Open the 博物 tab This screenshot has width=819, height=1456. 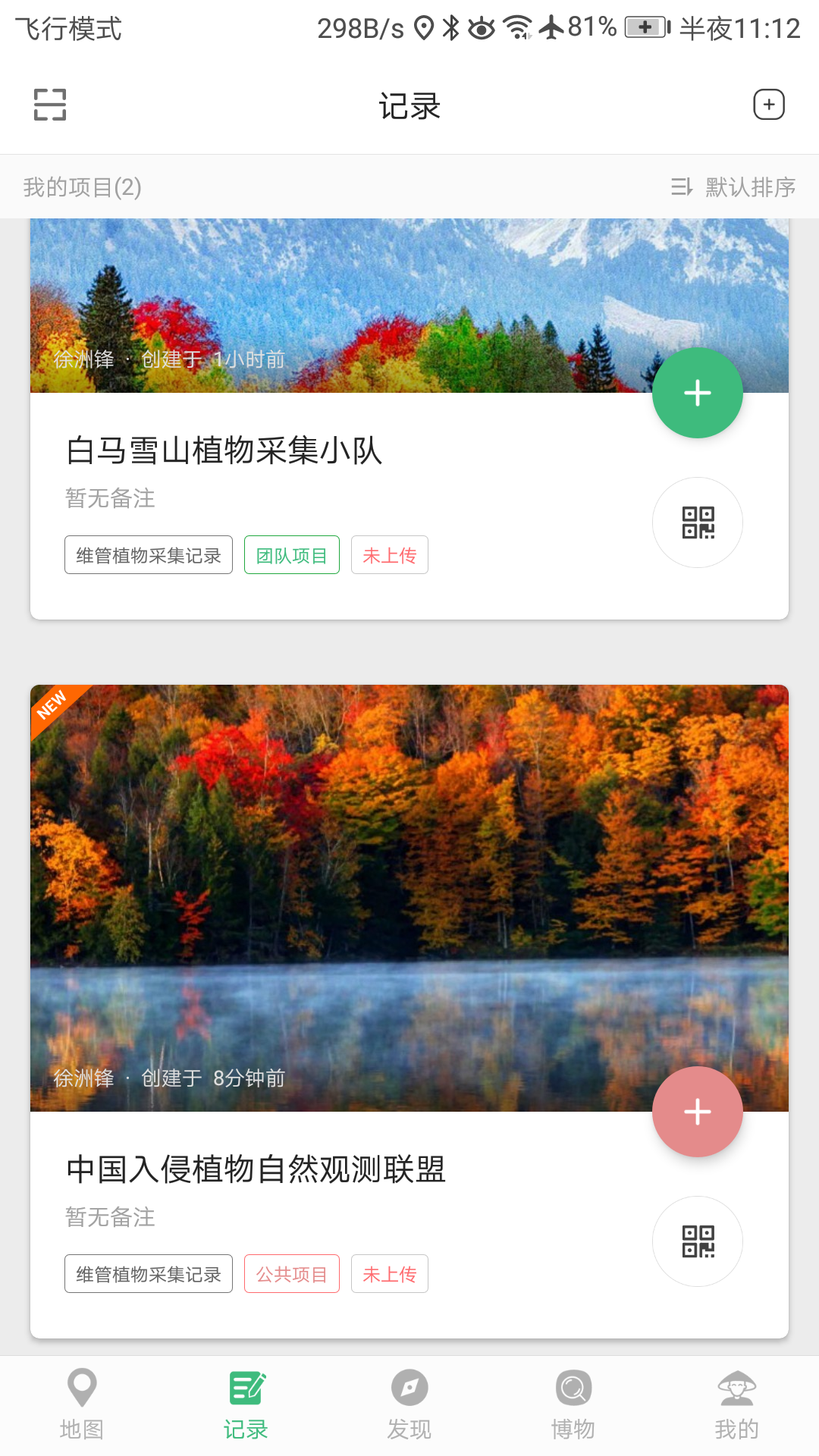(573, 1404)
